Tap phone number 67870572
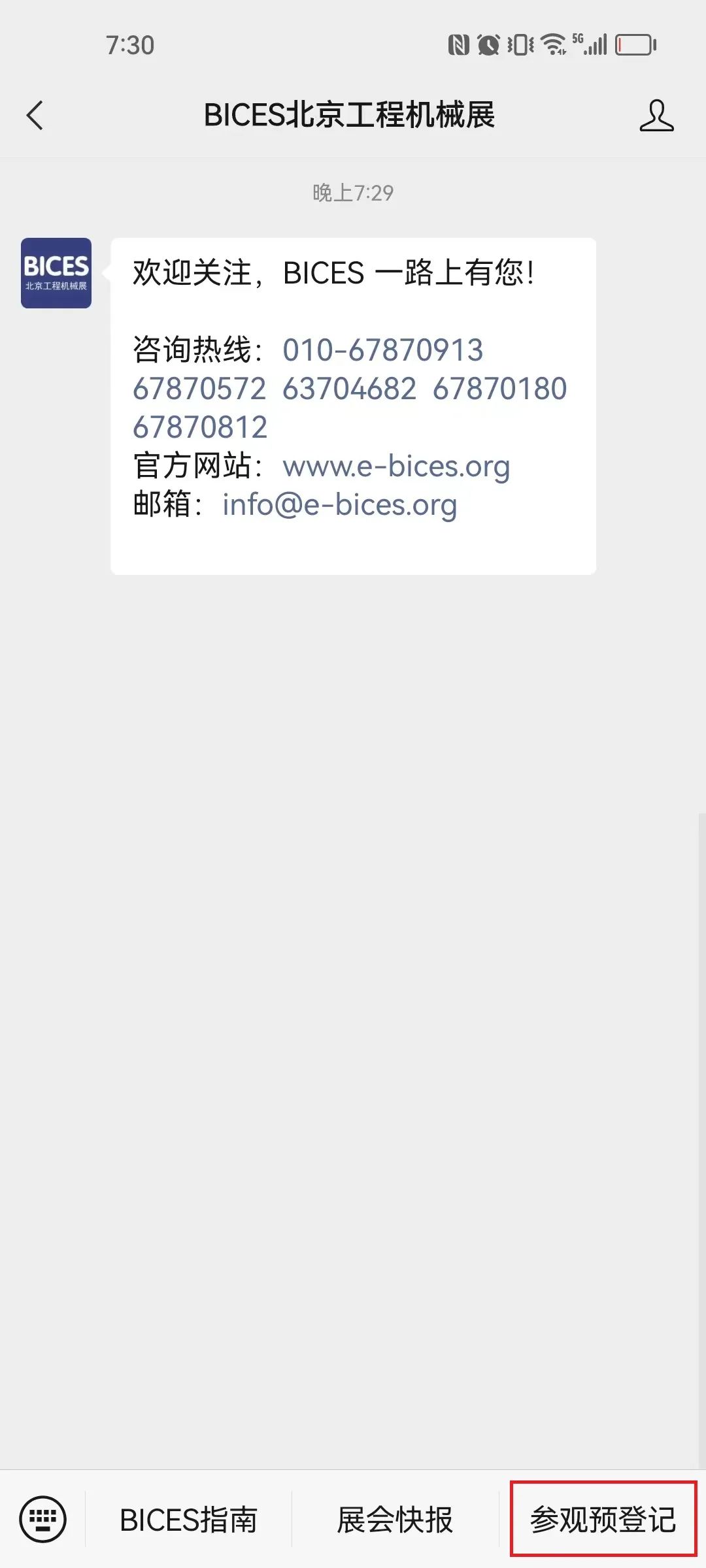Viewport: 706px width, 1568px height. [199, 389]
